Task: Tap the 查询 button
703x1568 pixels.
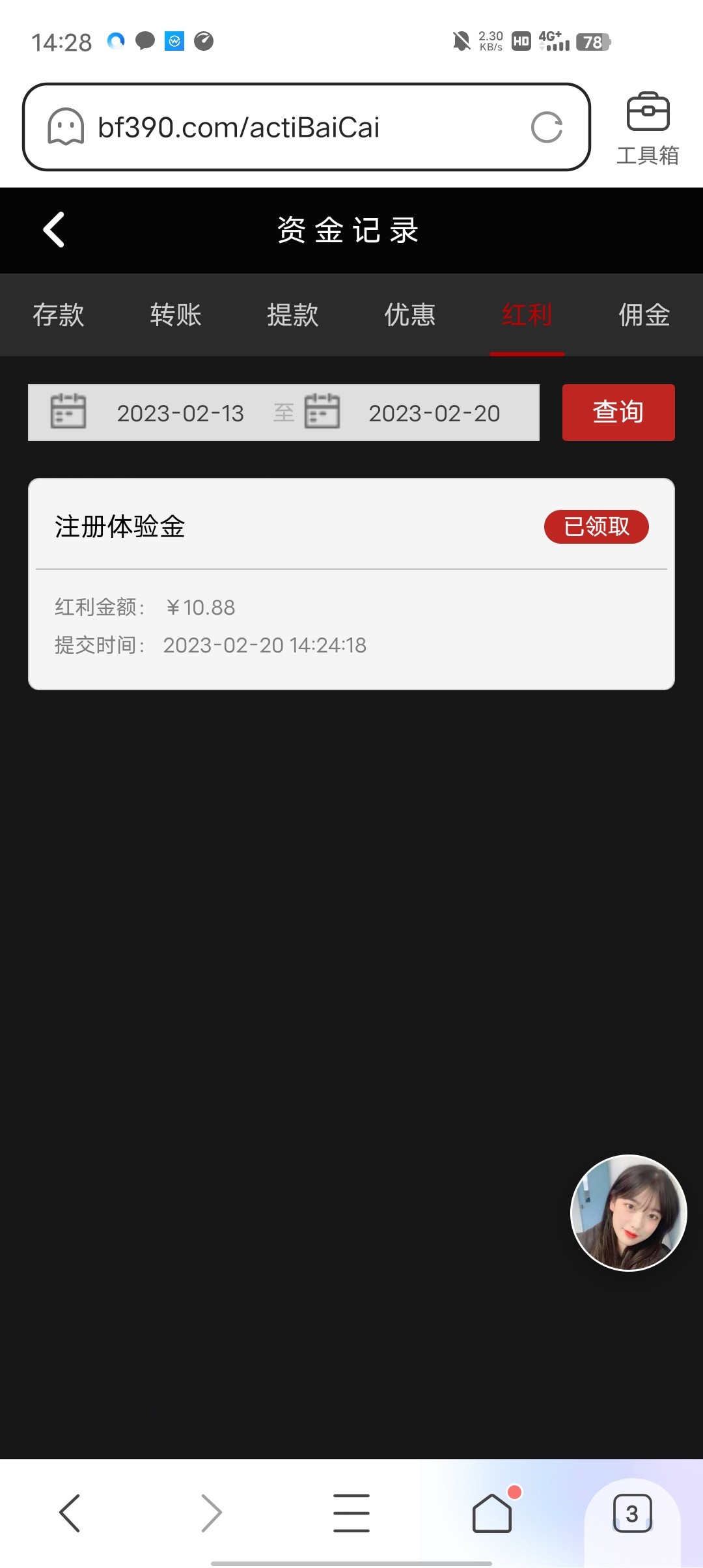Action: coord(618,412)
